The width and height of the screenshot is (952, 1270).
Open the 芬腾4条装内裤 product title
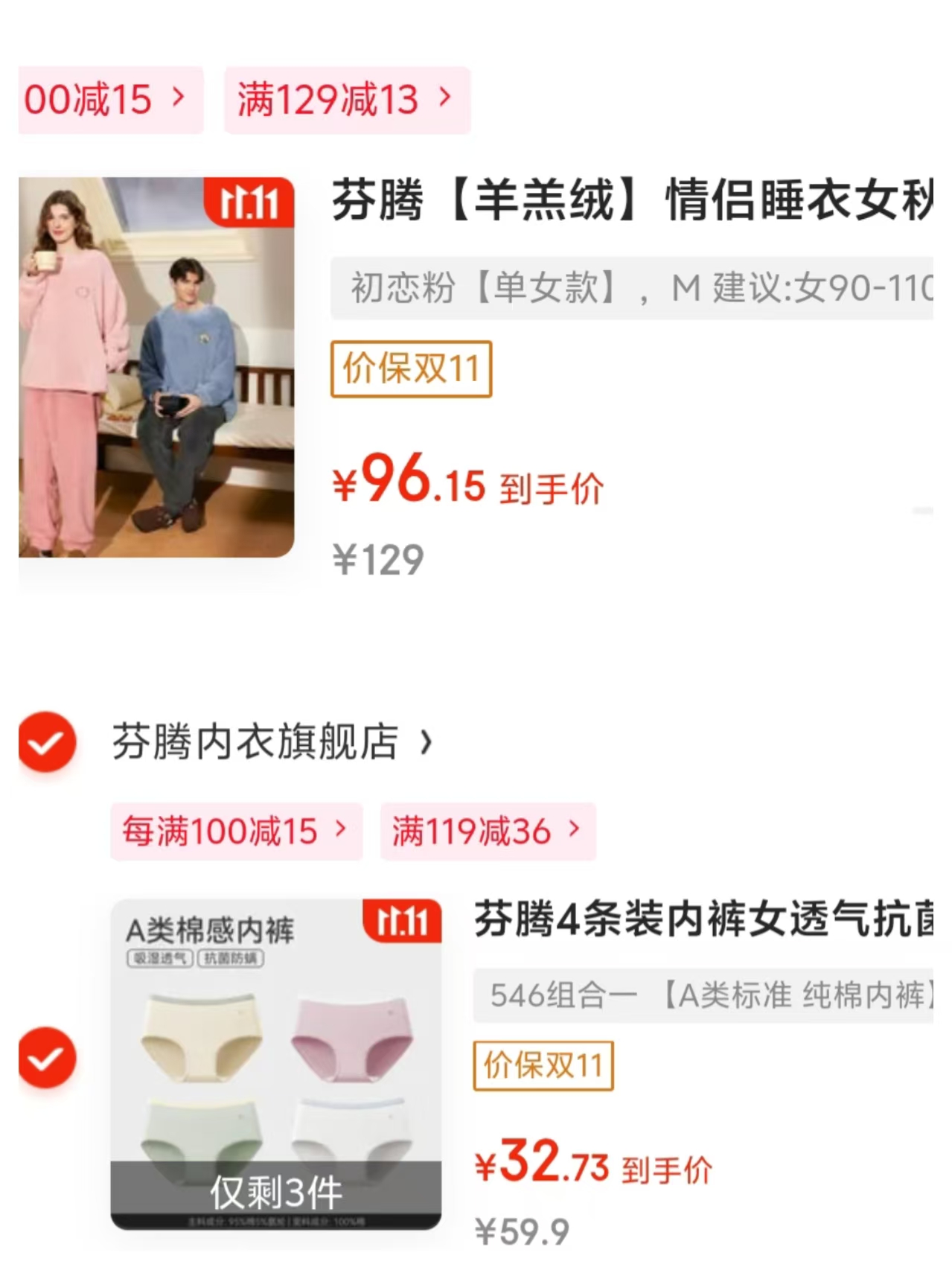click(x=703, y=919)
